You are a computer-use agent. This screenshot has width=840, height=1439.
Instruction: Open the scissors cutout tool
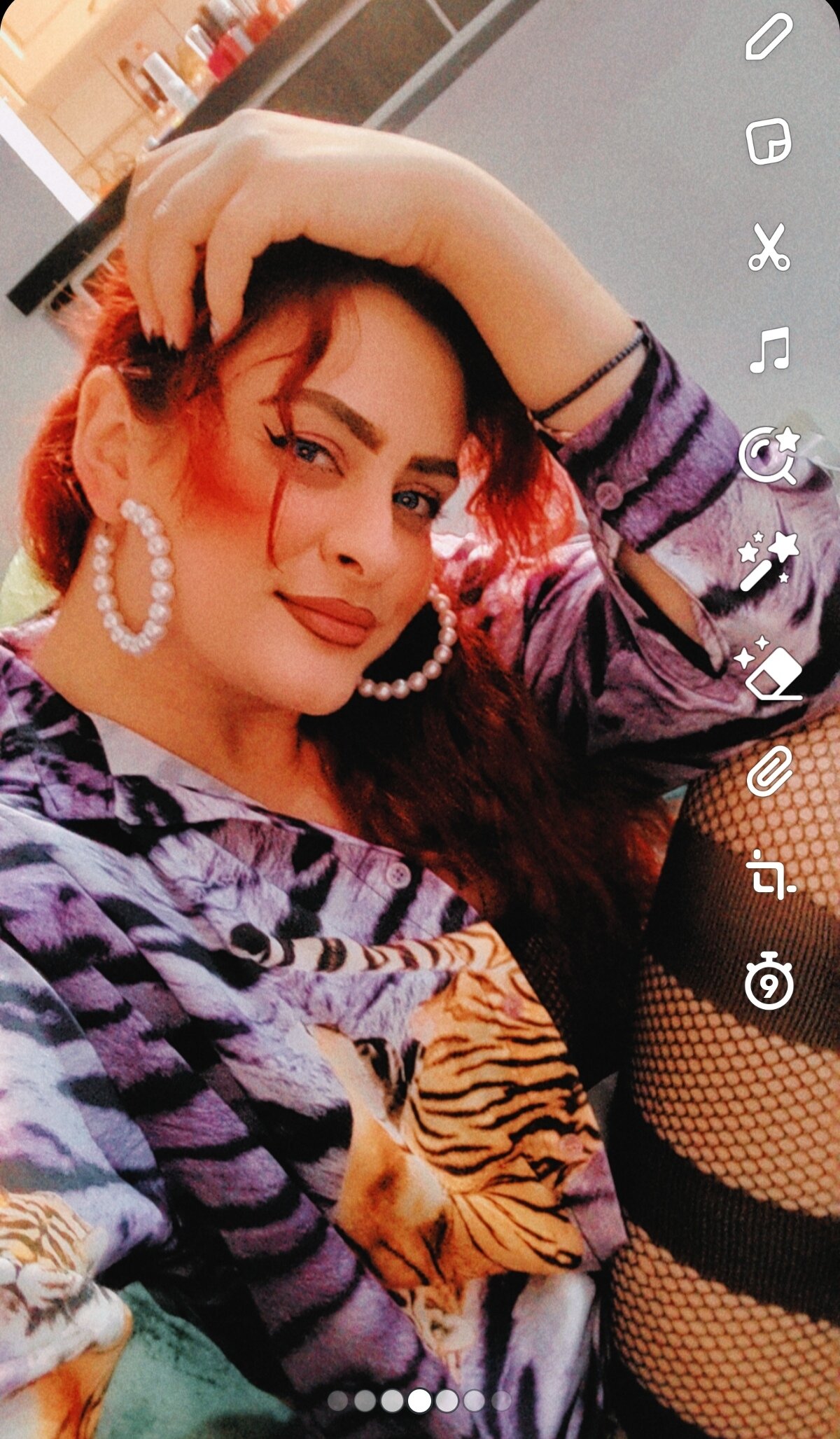coord(769,246)
